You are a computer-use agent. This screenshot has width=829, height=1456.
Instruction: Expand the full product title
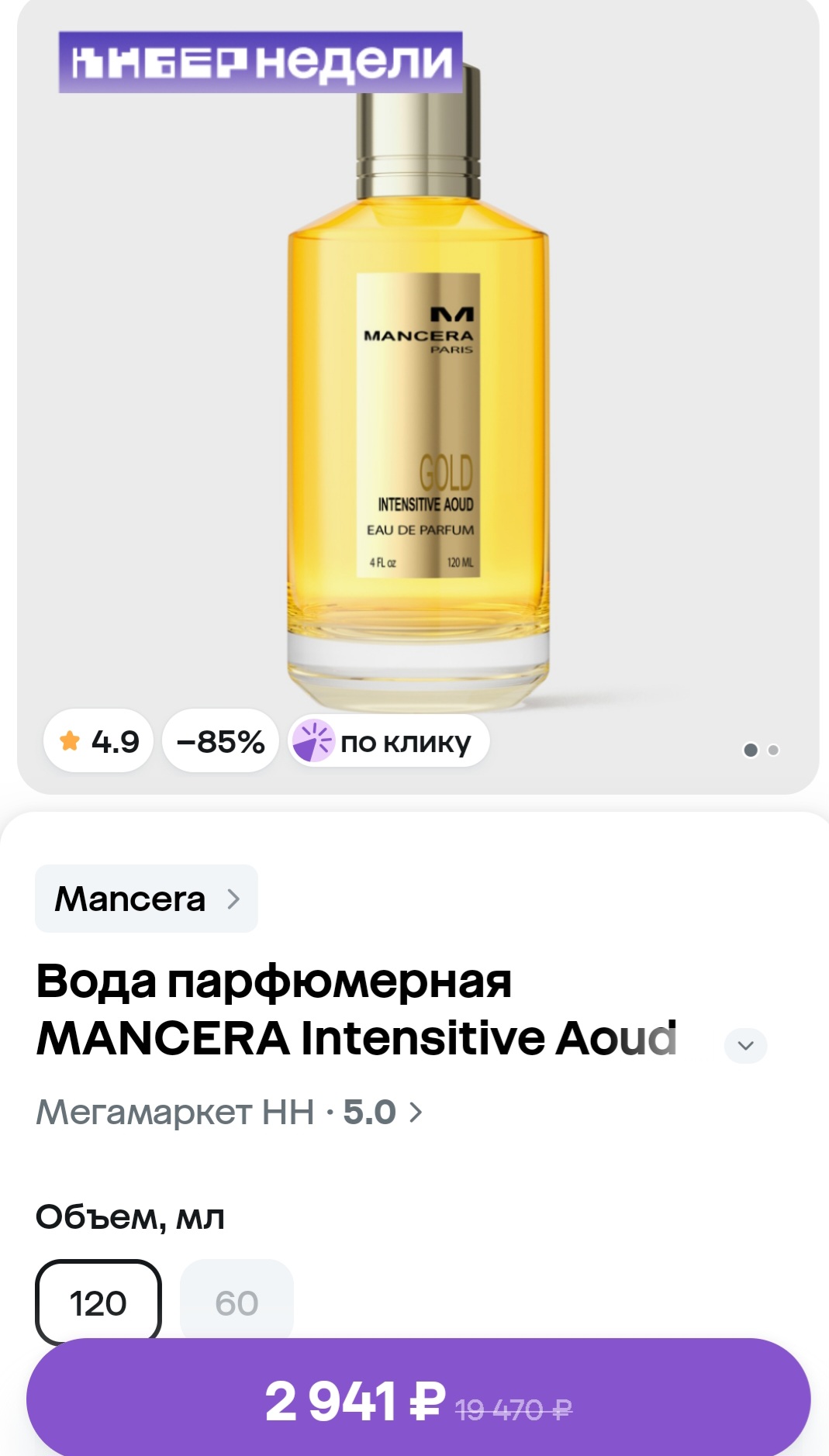(745, 1045)
